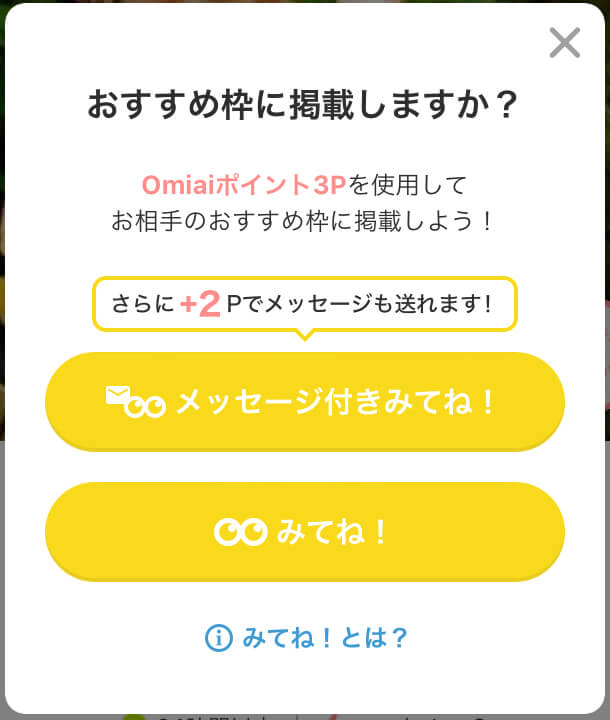
Task: Open the みてね！とは？ help link
Action: coord(306,637)
